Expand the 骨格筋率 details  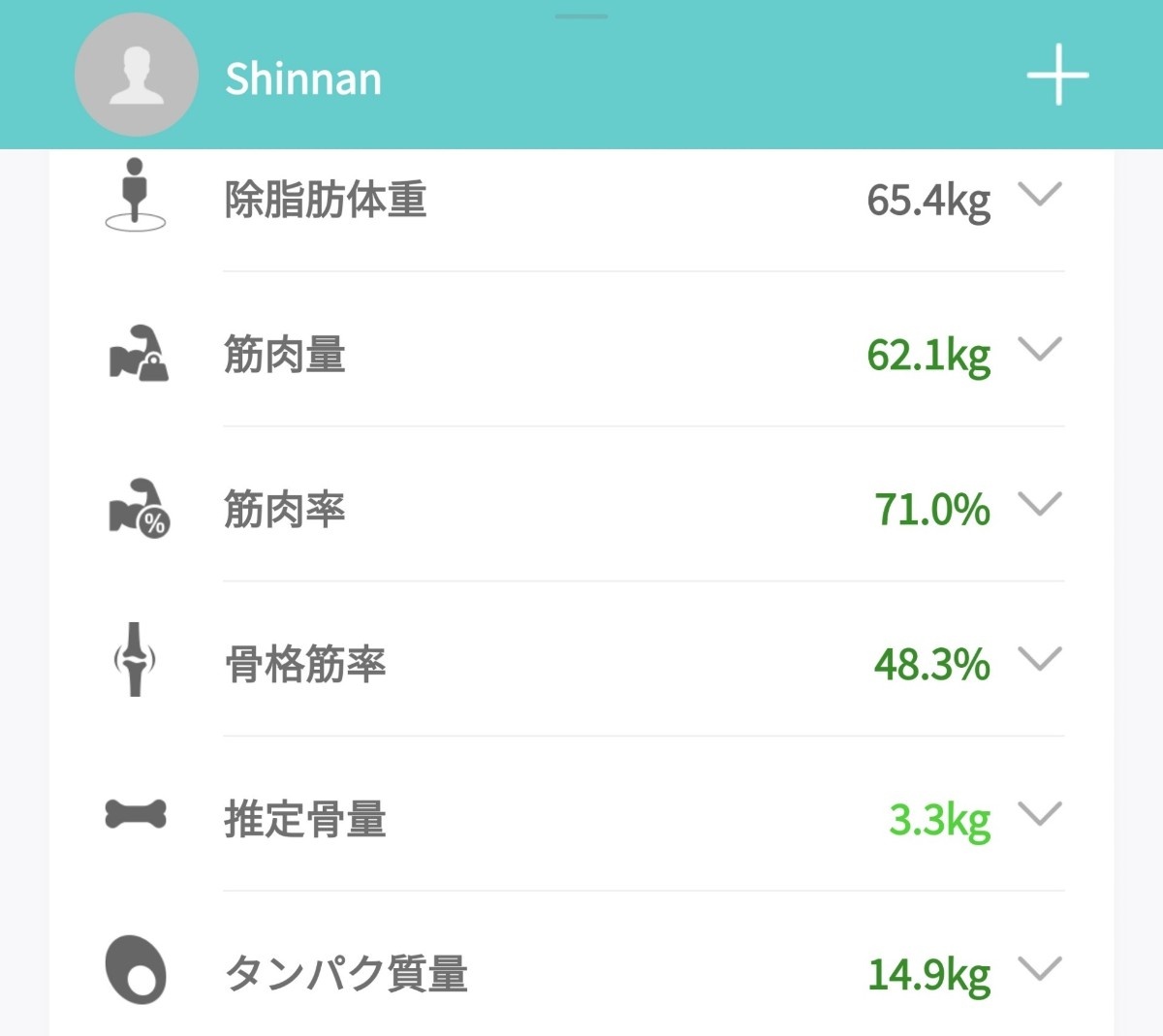[x=1041, y=660]
